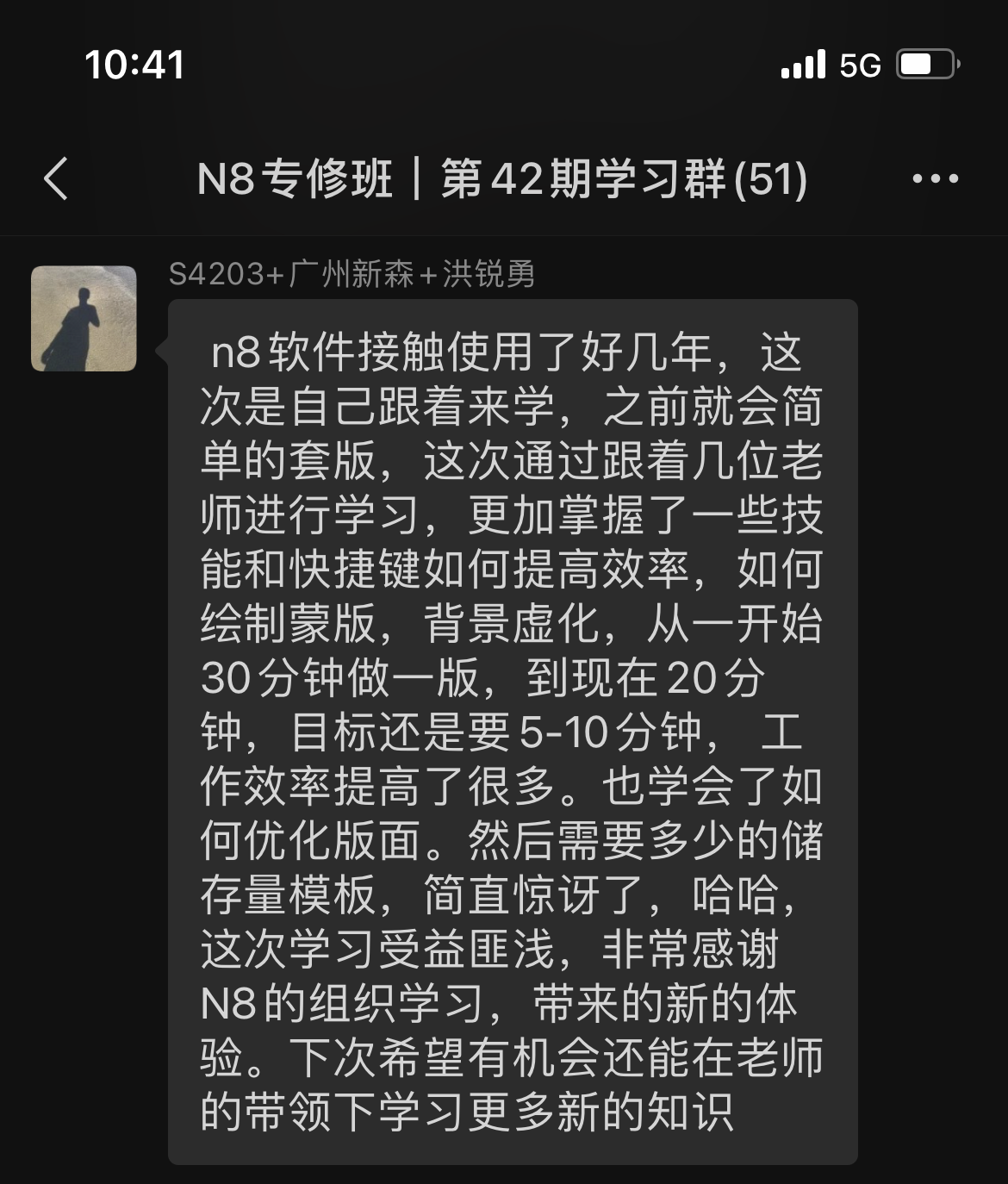Open 洪锐勇's profile avatar
The height and width of the screenshot is (1184, 1008).
[x=84, y=319]
